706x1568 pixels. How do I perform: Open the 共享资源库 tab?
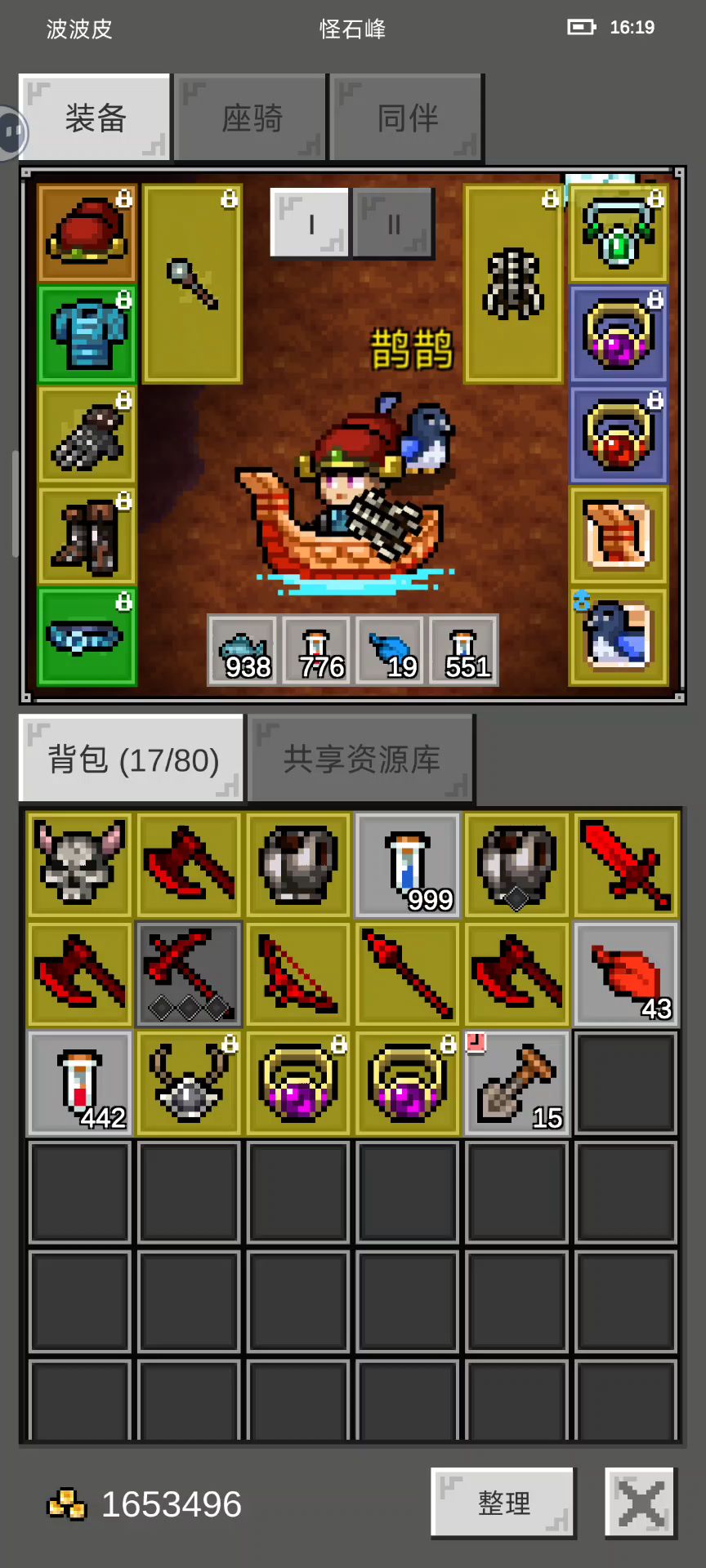pos(361,759)
